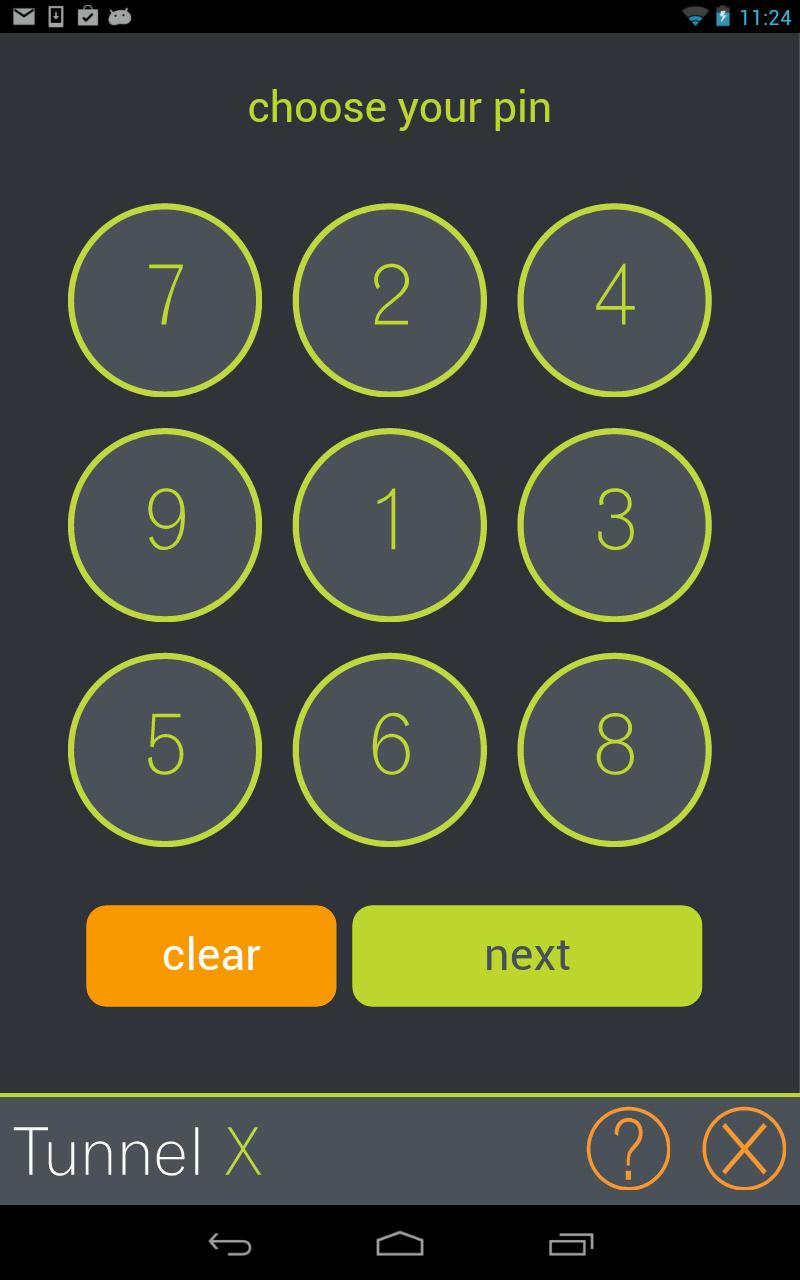This screenshot has height=1280, width=800.
Task: Open the recent apps view
Action: click(x=571, y=1244)
